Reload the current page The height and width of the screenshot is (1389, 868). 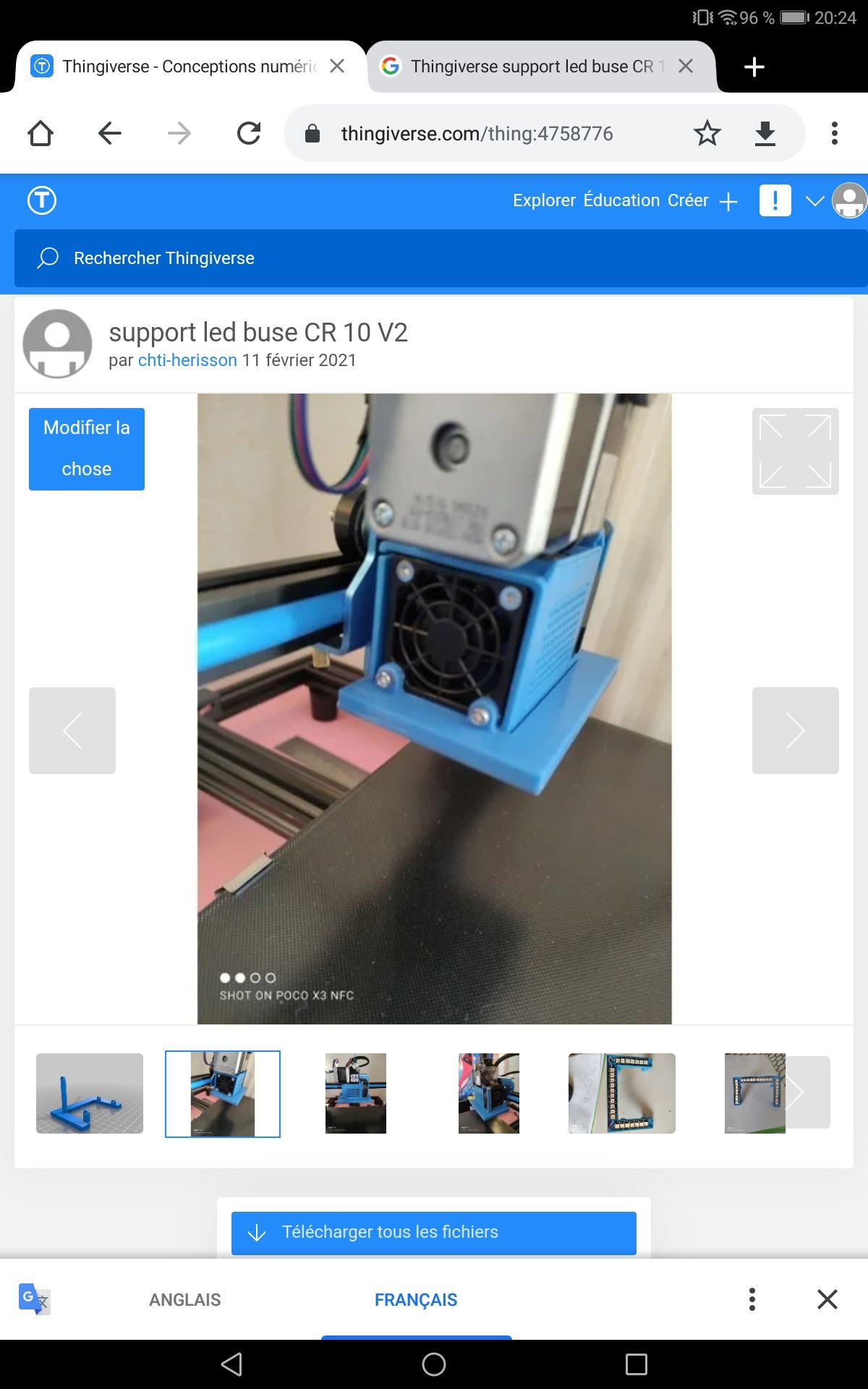pyautogui.click(x=249, y=133)
